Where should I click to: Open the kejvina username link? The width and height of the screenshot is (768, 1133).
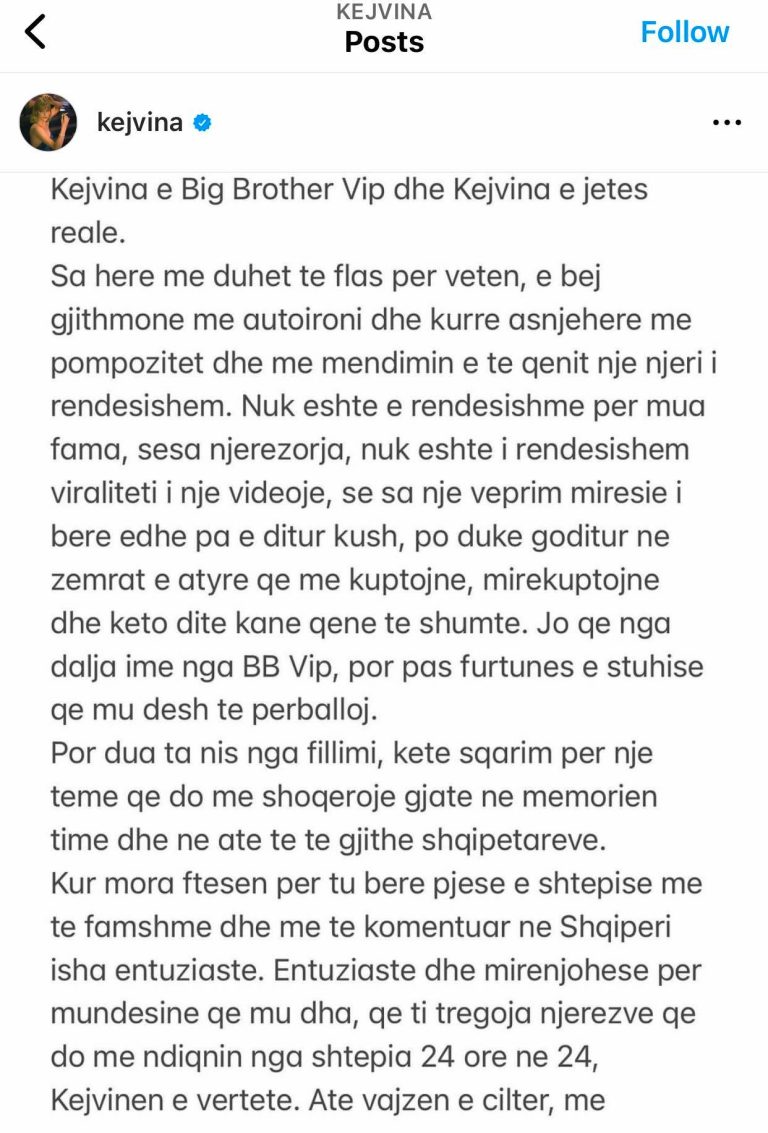click(139, 123)
